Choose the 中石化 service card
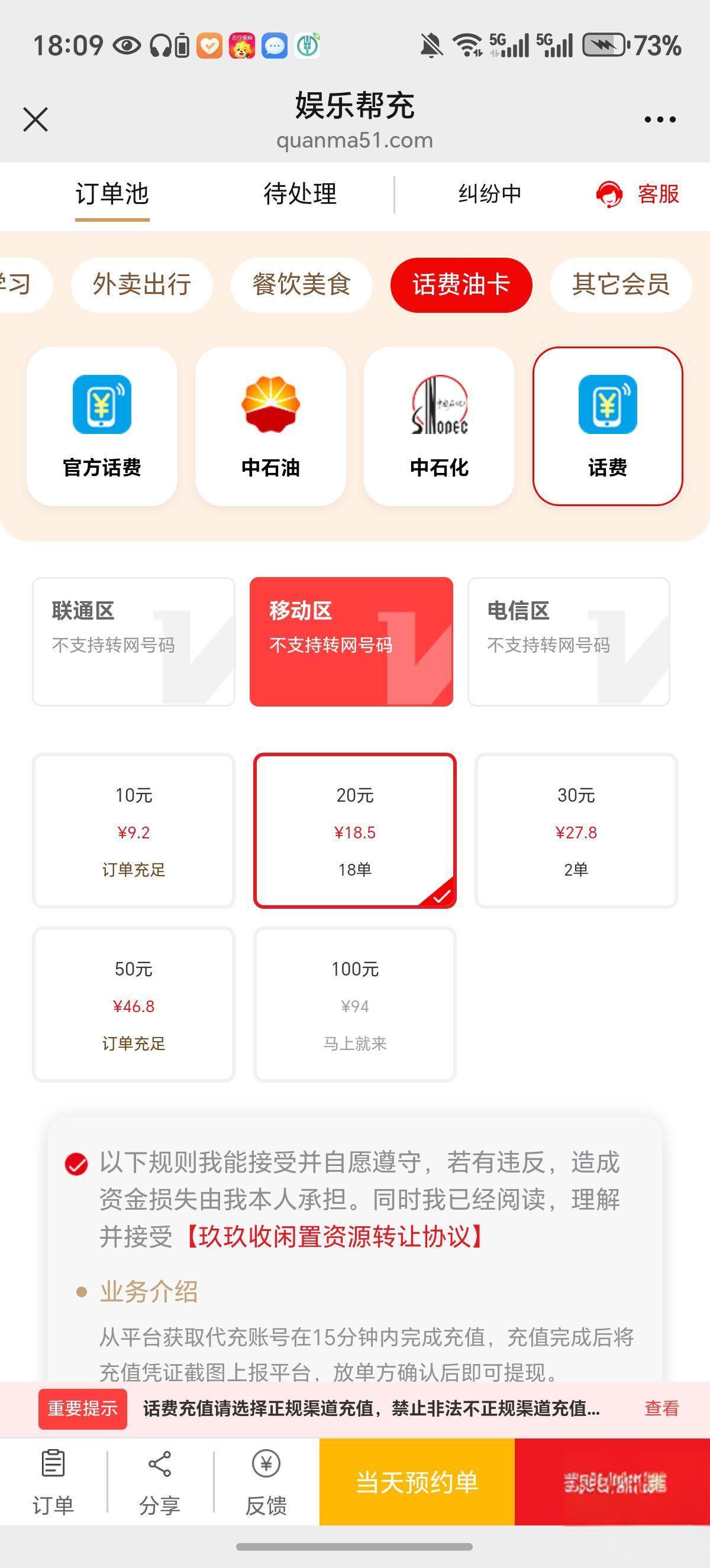The width and height of the screenshot is (710, 1568). point(439,426)
